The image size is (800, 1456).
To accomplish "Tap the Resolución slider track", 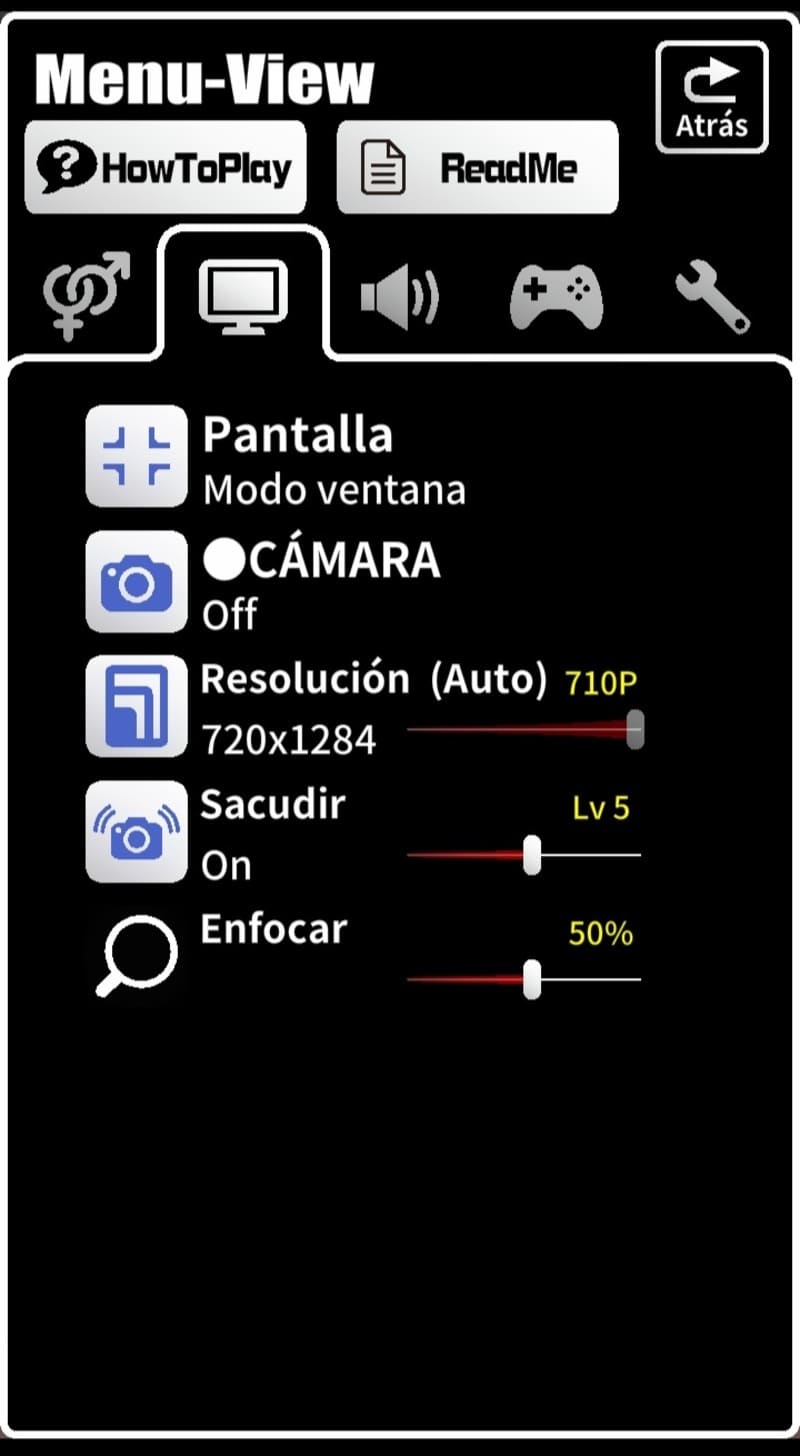I will [x=523, y=730].
